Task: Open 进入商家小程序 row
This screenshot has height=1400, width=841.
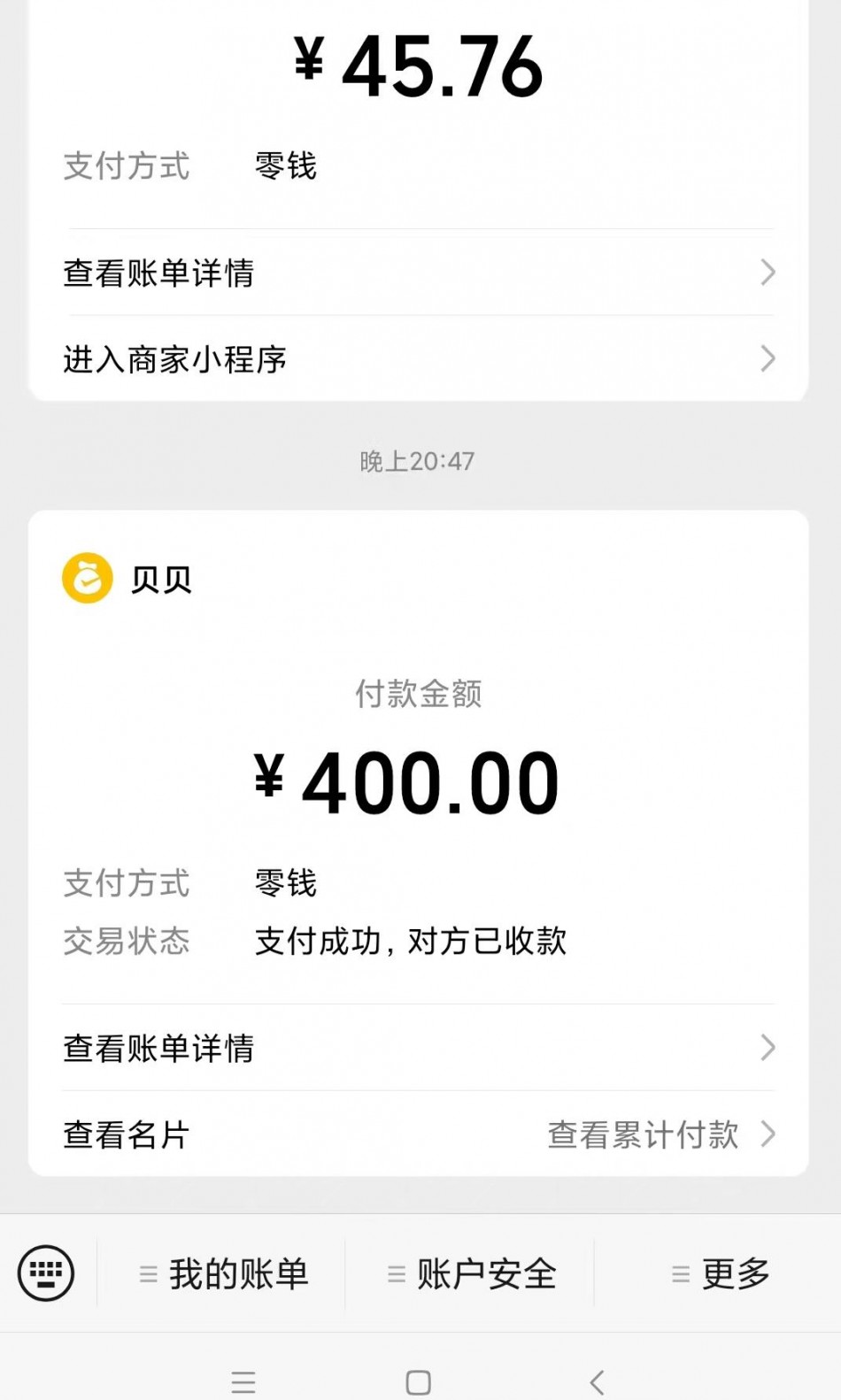Action: coord(418,359)
